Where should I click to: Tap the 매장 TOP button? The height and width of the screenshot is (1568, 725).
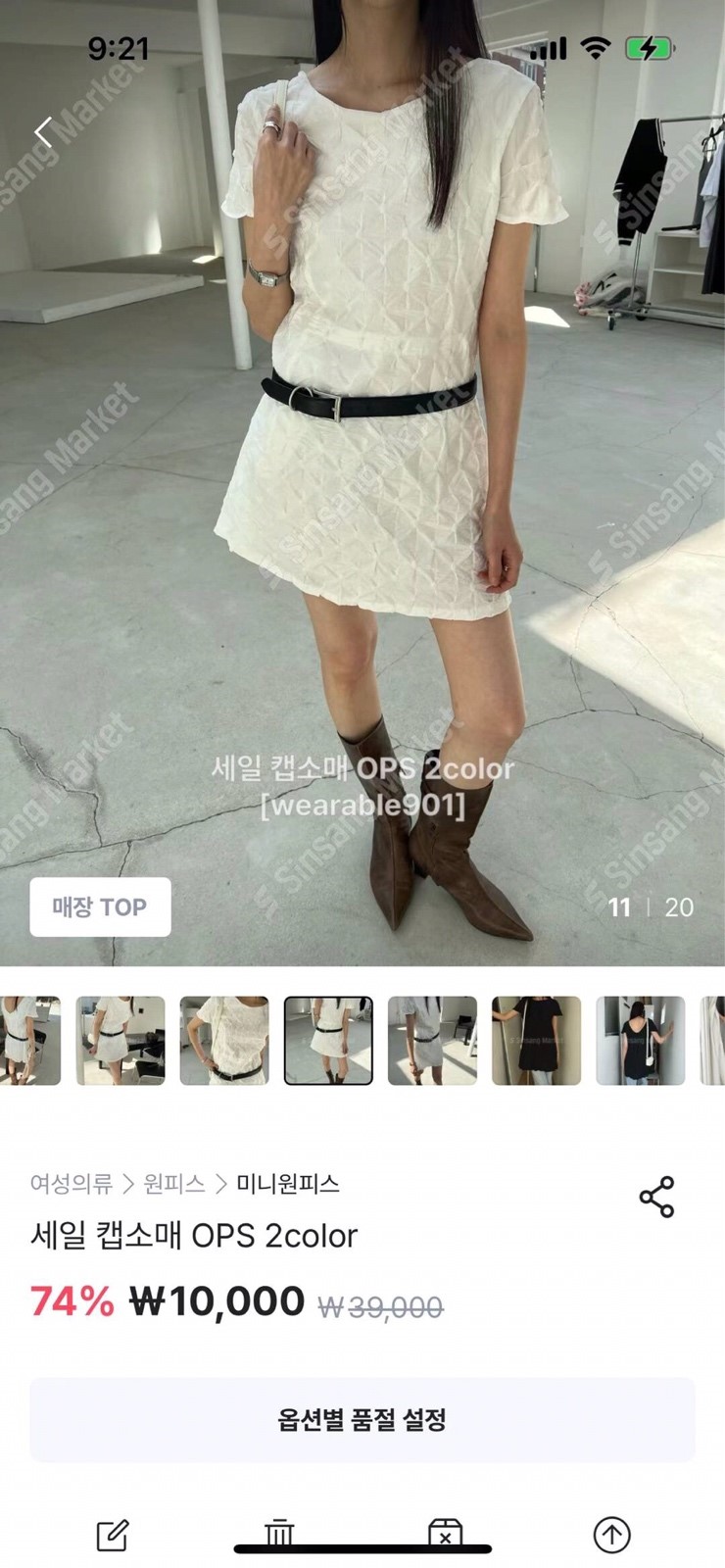100,906
